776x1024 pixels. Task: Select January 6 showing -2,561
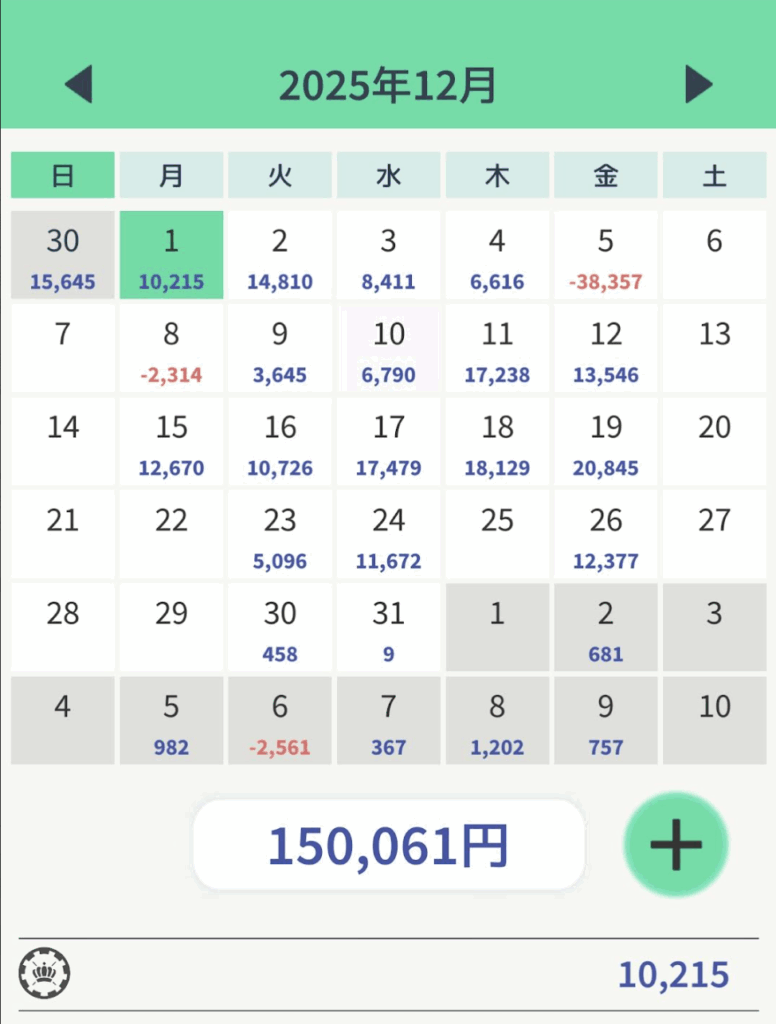click(280, 720)
